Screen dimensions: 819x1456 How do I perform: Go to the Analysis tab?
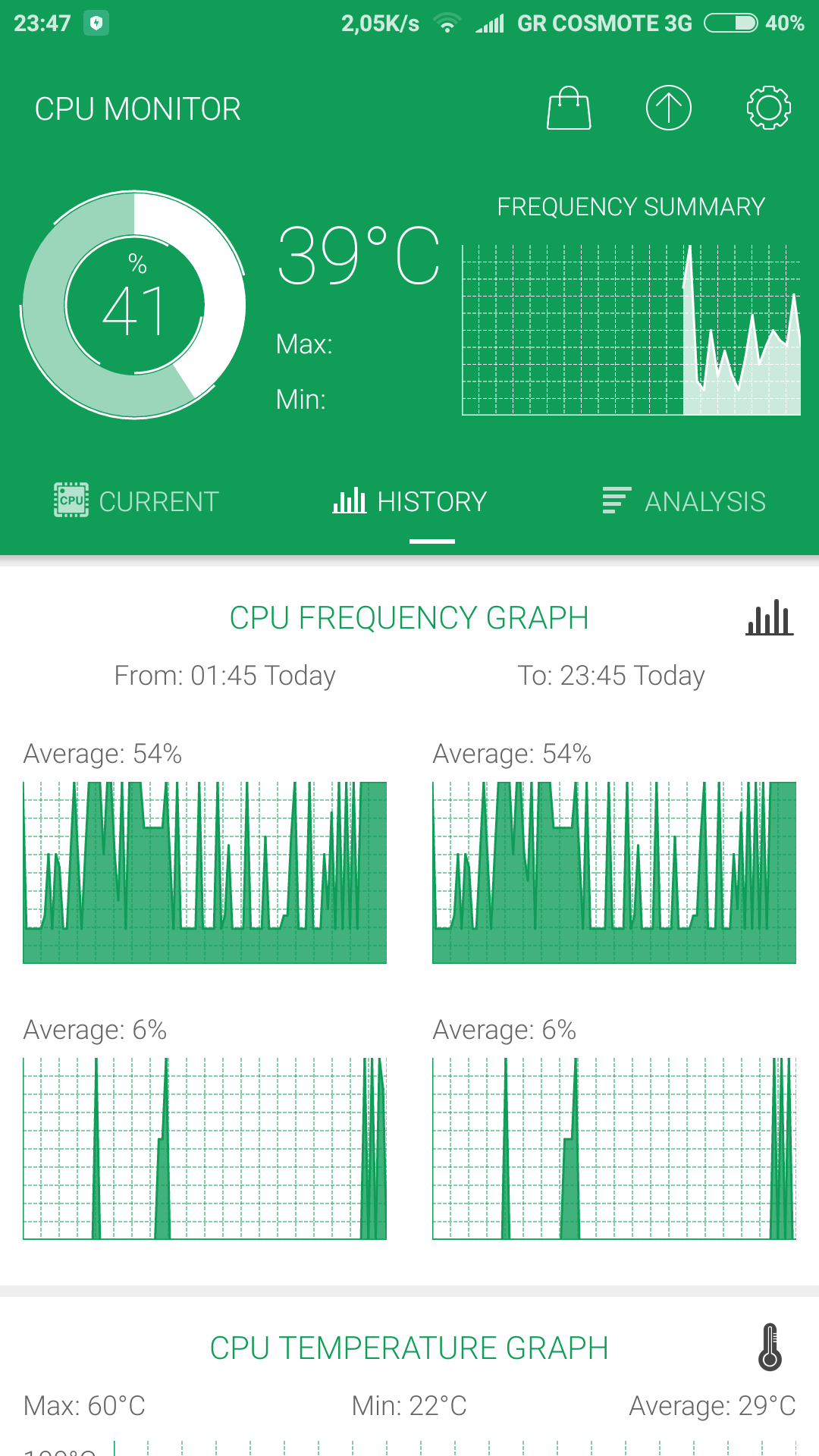tap(684, 501)
